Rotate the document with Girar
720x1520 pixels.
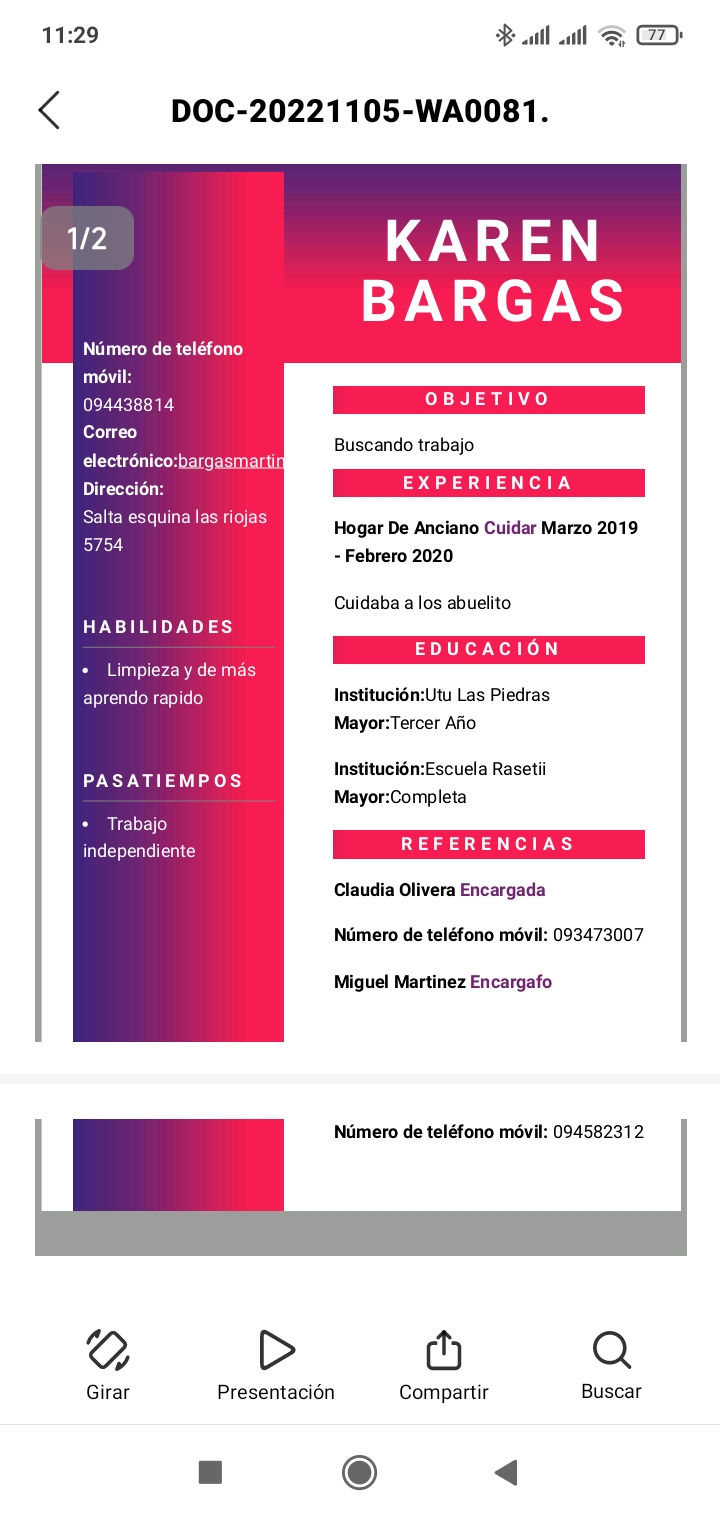pos(108,1365)
